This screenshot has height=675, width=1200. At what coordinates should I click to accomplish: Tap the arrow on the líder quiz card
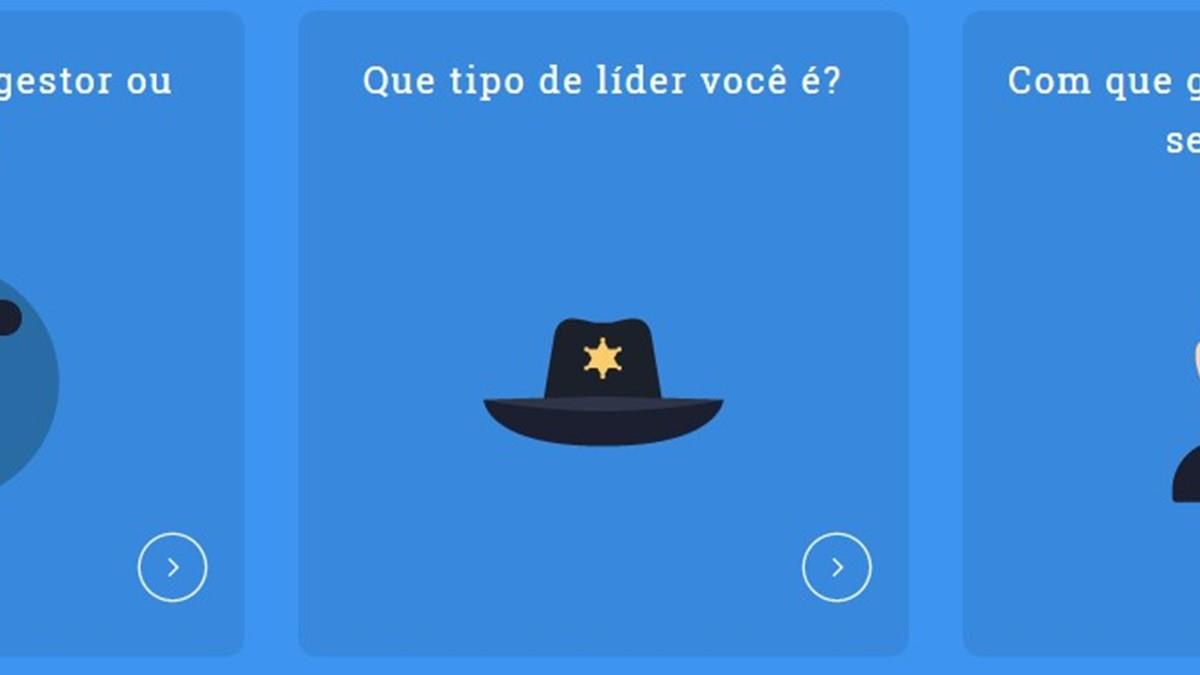[x=836, y=568]
